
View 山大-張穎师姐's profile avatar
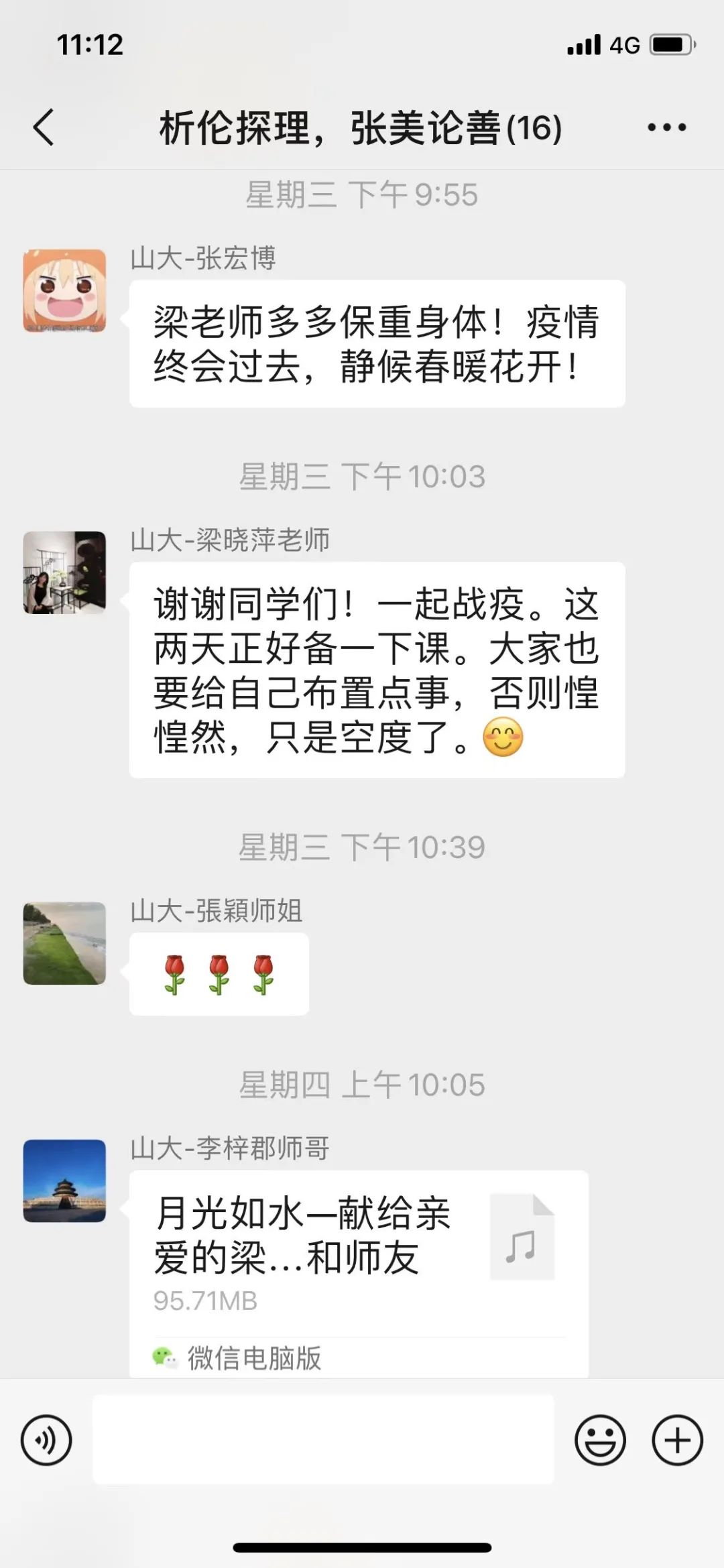(64, 943)
